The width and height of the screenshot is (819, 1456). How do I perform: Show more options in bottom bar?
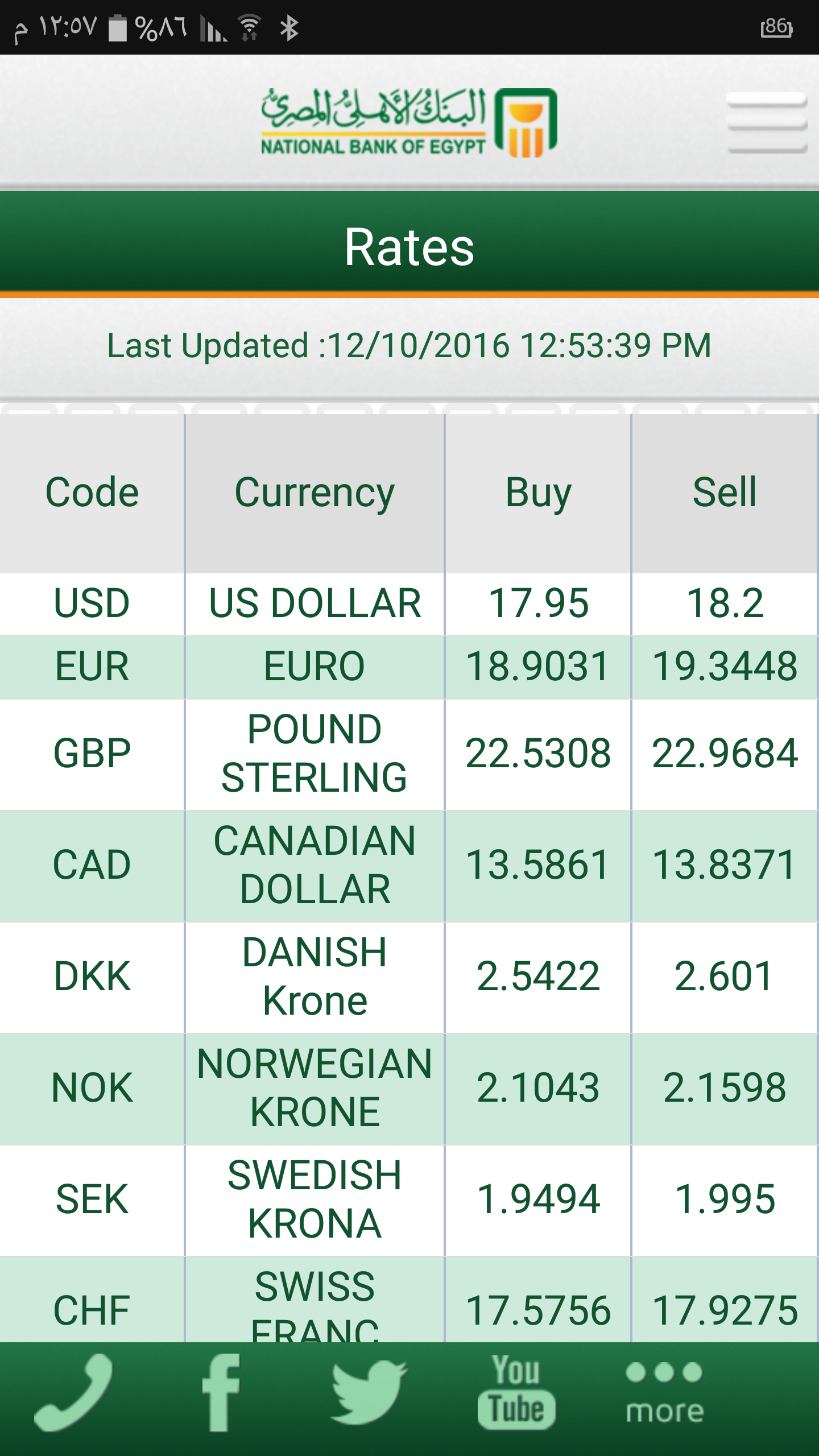664,1392
